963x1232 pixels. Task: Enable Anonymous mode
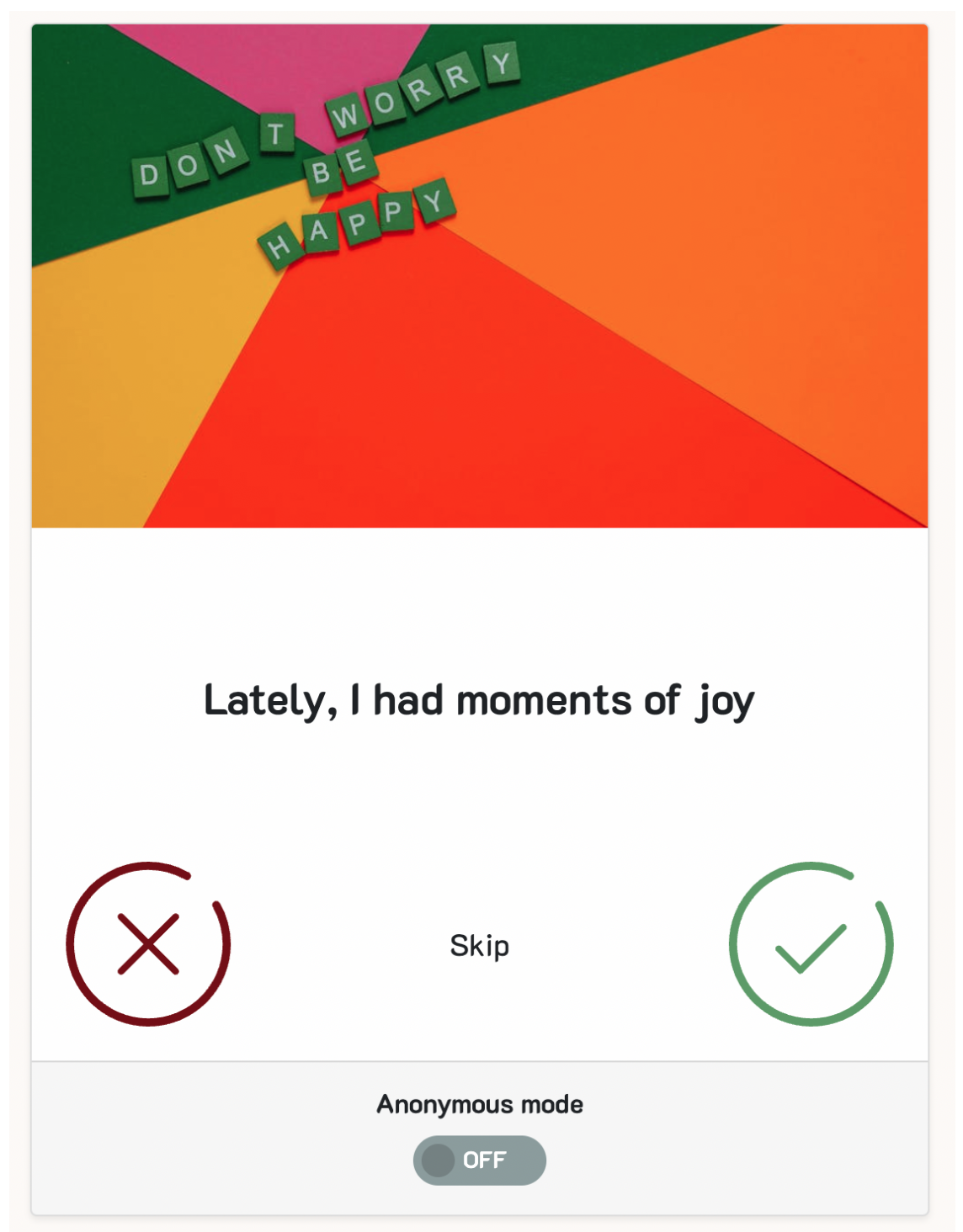coord(480,1160)
